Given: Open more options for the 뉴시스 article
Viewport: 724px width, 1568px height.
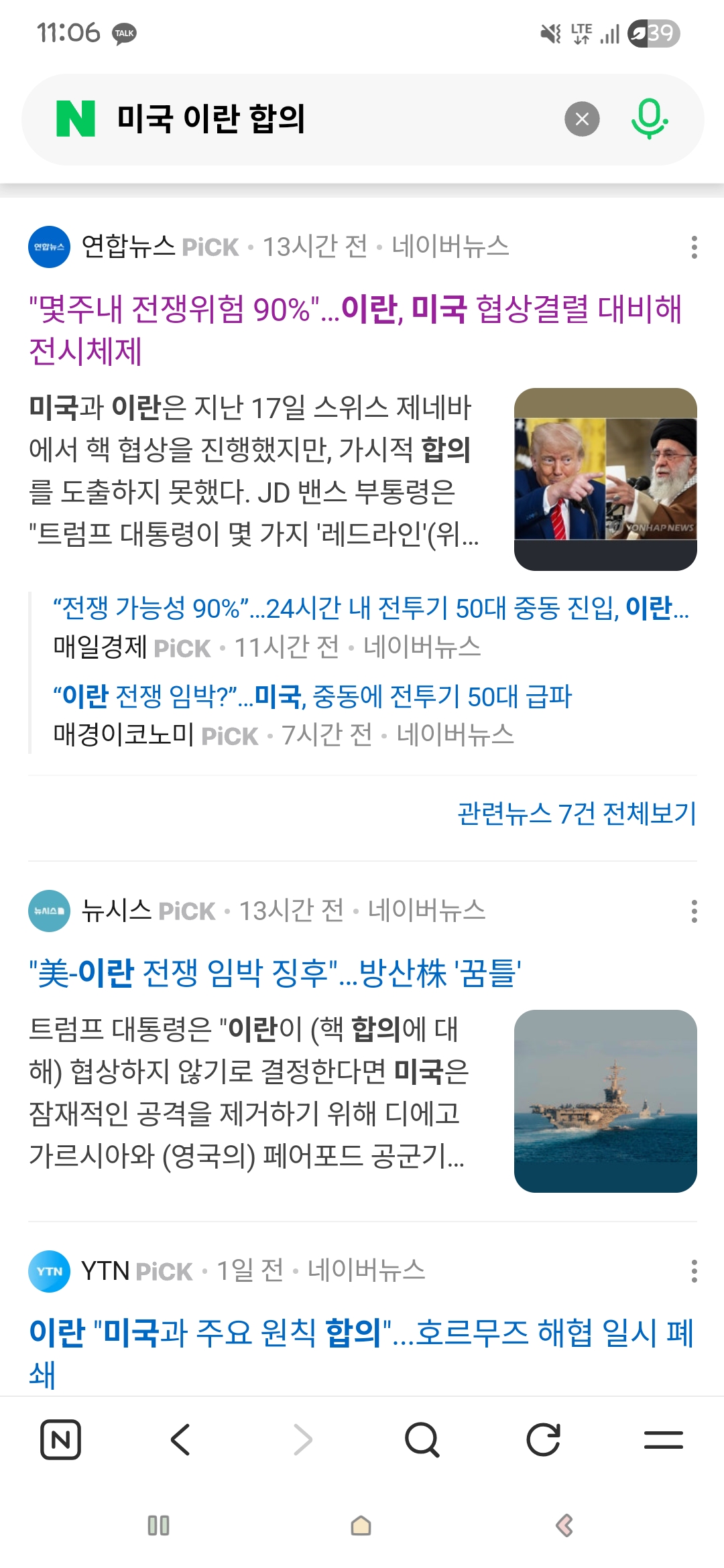Looking at the screenshot, I should 694,911.
